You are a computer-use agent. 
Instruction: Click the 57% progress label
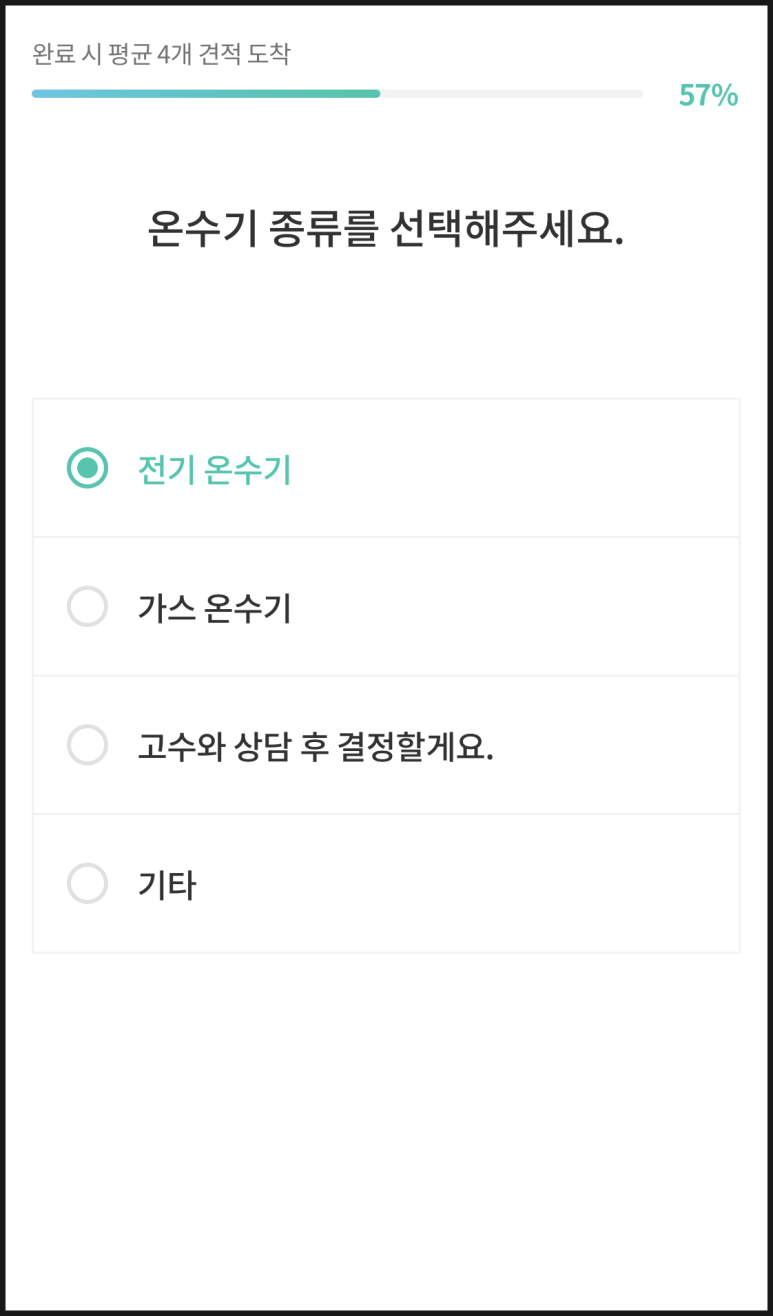pos(710,94)
